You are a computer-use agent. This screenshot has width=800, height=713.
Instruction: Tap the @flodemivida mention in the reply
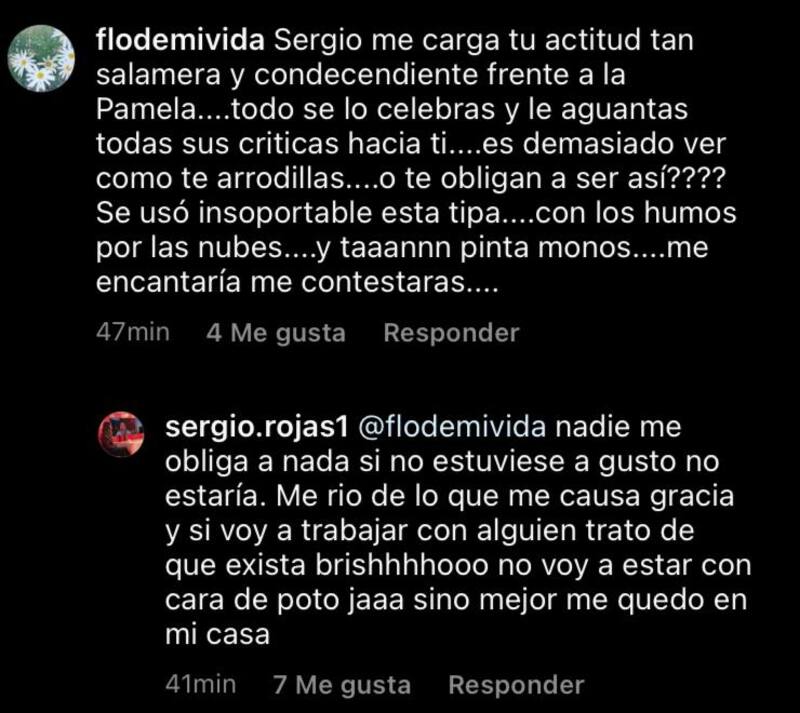point(450,427)
